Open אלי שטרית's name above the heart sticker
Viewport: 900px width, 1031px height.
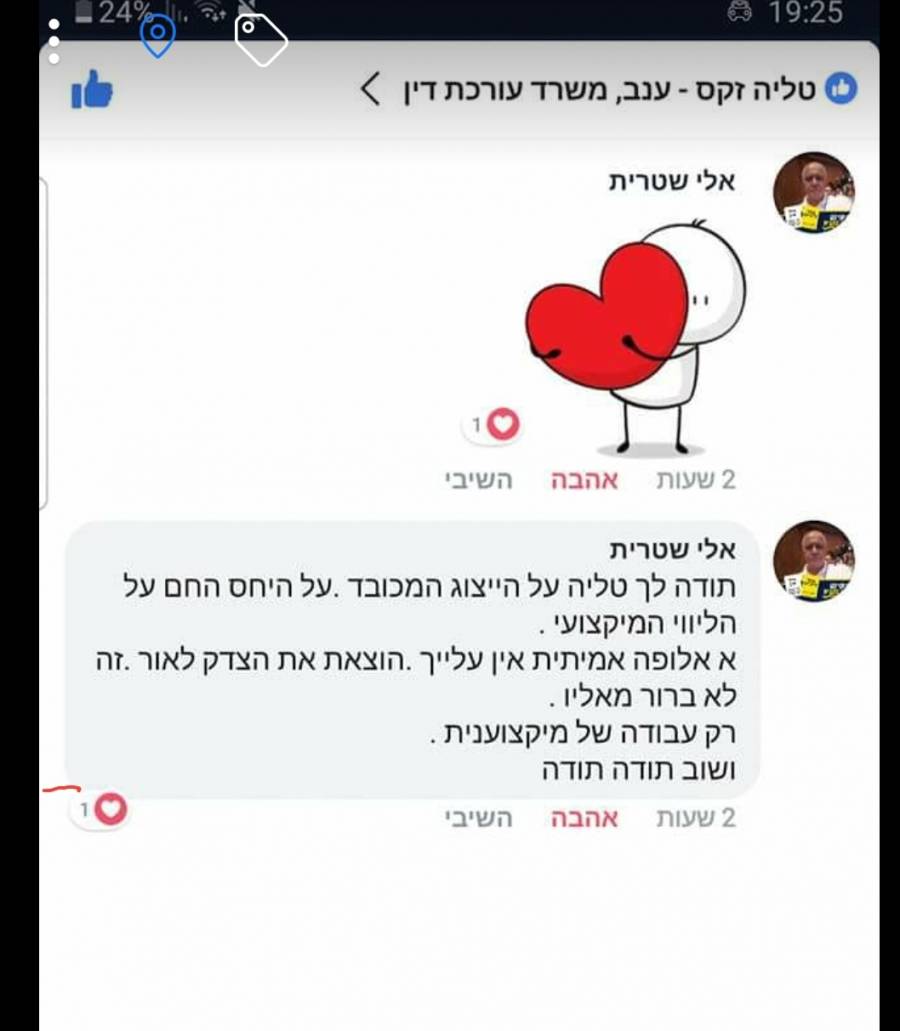click(672, 181)
